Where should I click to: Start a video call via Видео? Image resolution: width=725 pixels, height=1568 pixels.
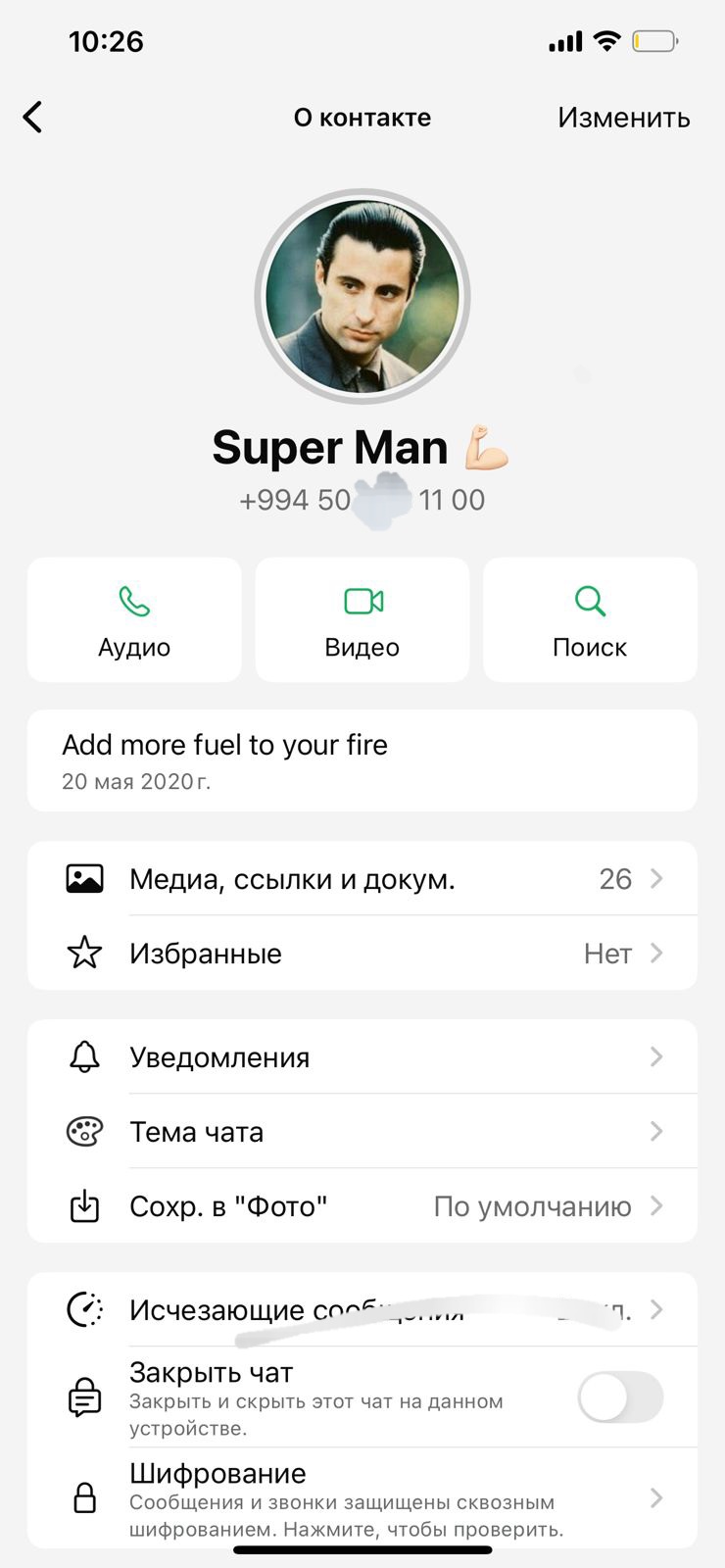pos(362,619)
